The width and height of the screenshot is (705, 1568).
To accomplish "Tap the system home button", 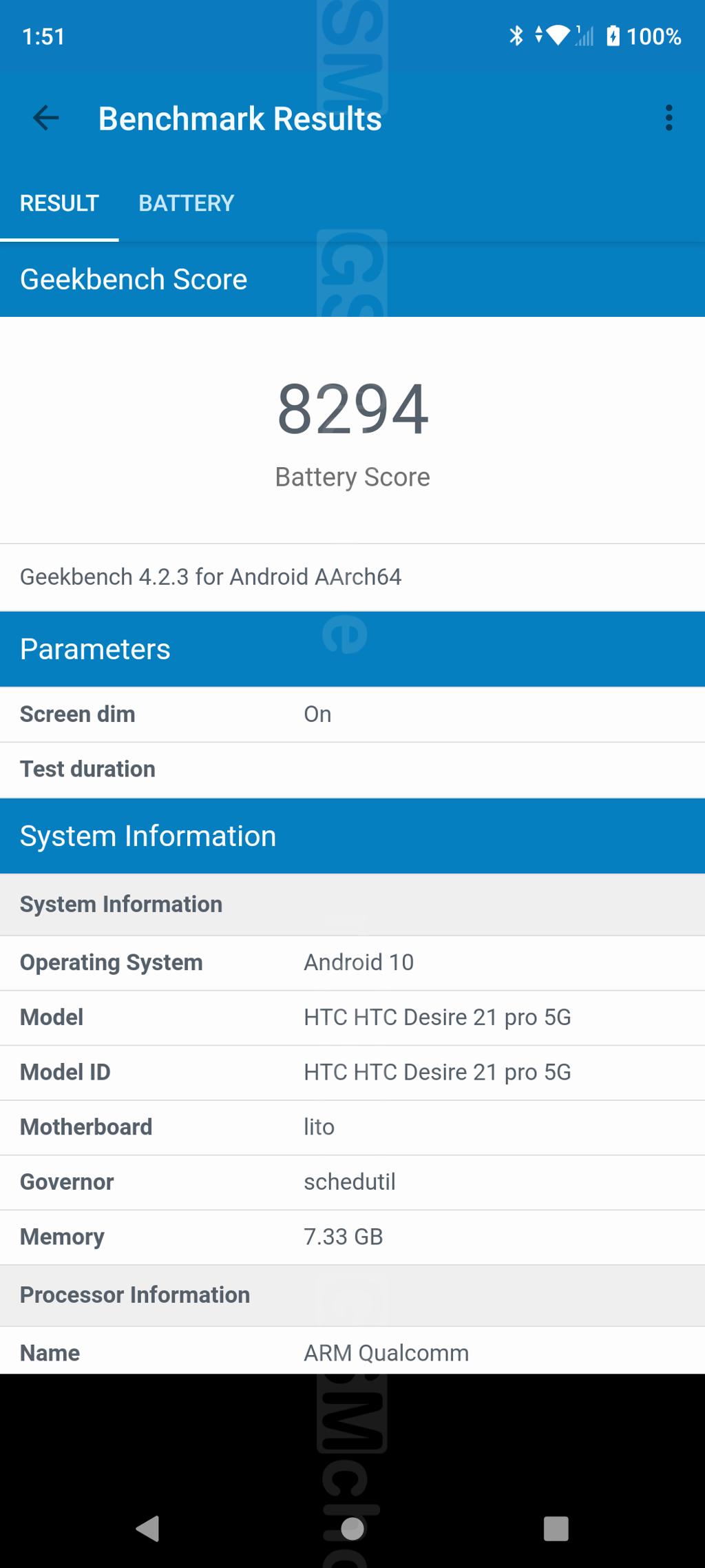I will click(x=352, y=1528).
